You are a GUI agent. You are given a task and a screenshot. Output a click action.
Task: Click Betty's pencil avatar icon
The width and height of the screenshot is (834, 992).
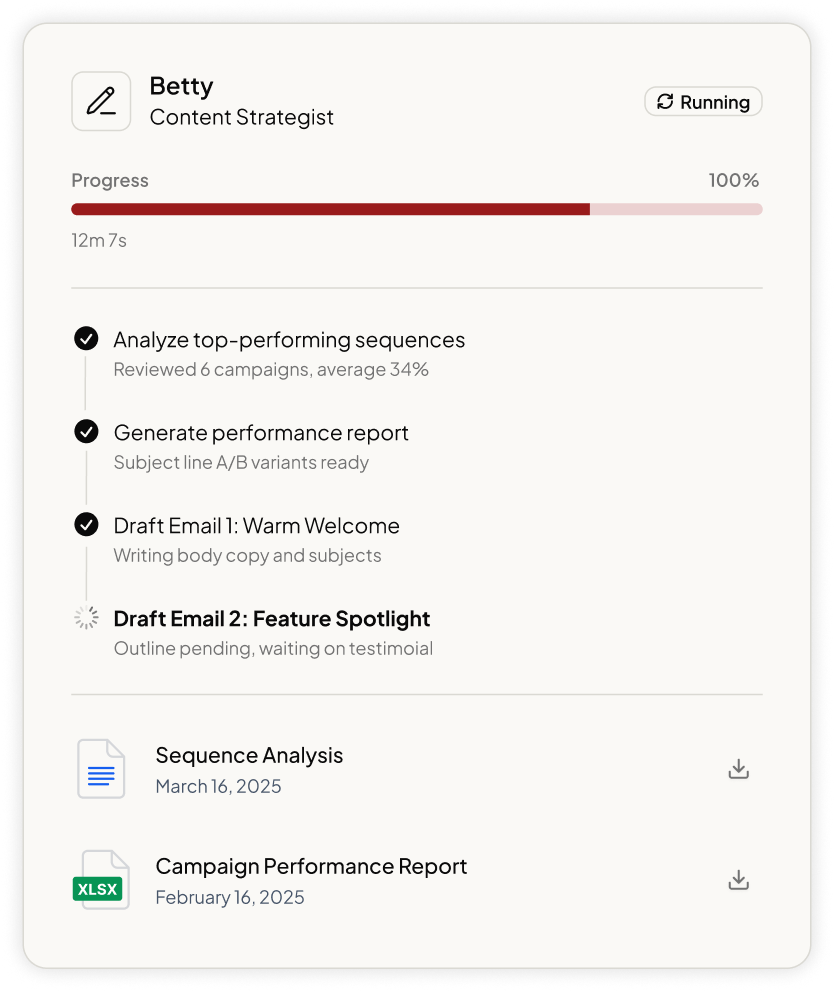pyautogui.click(x=100, y=101)
